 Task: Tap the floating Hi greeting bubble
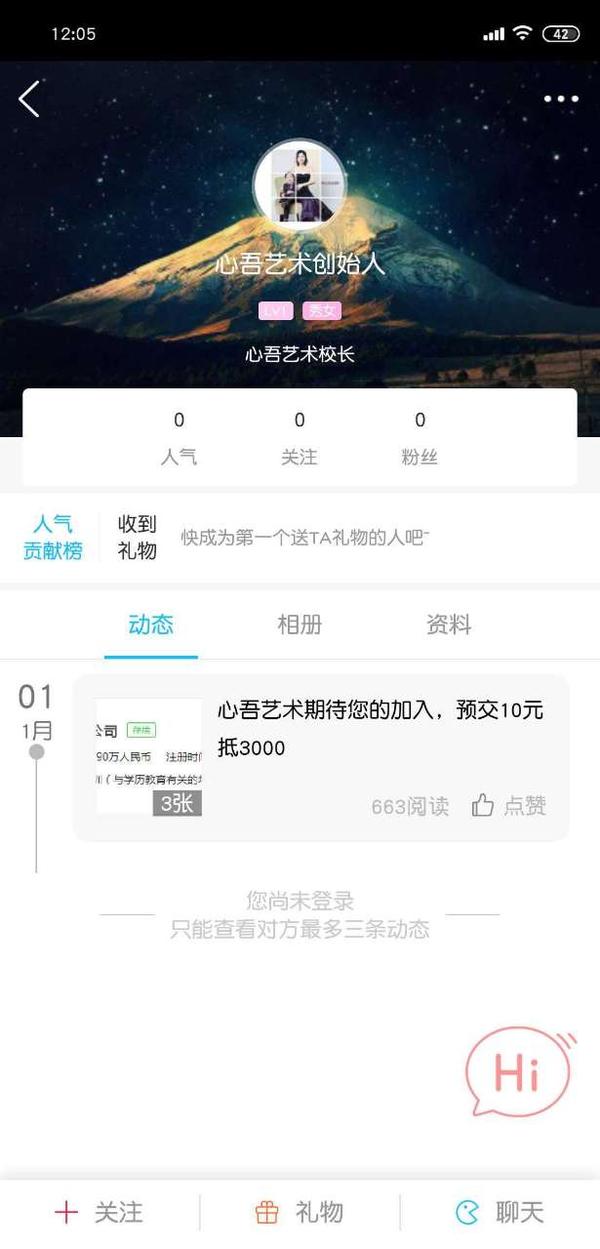[x=518, y=1073]
